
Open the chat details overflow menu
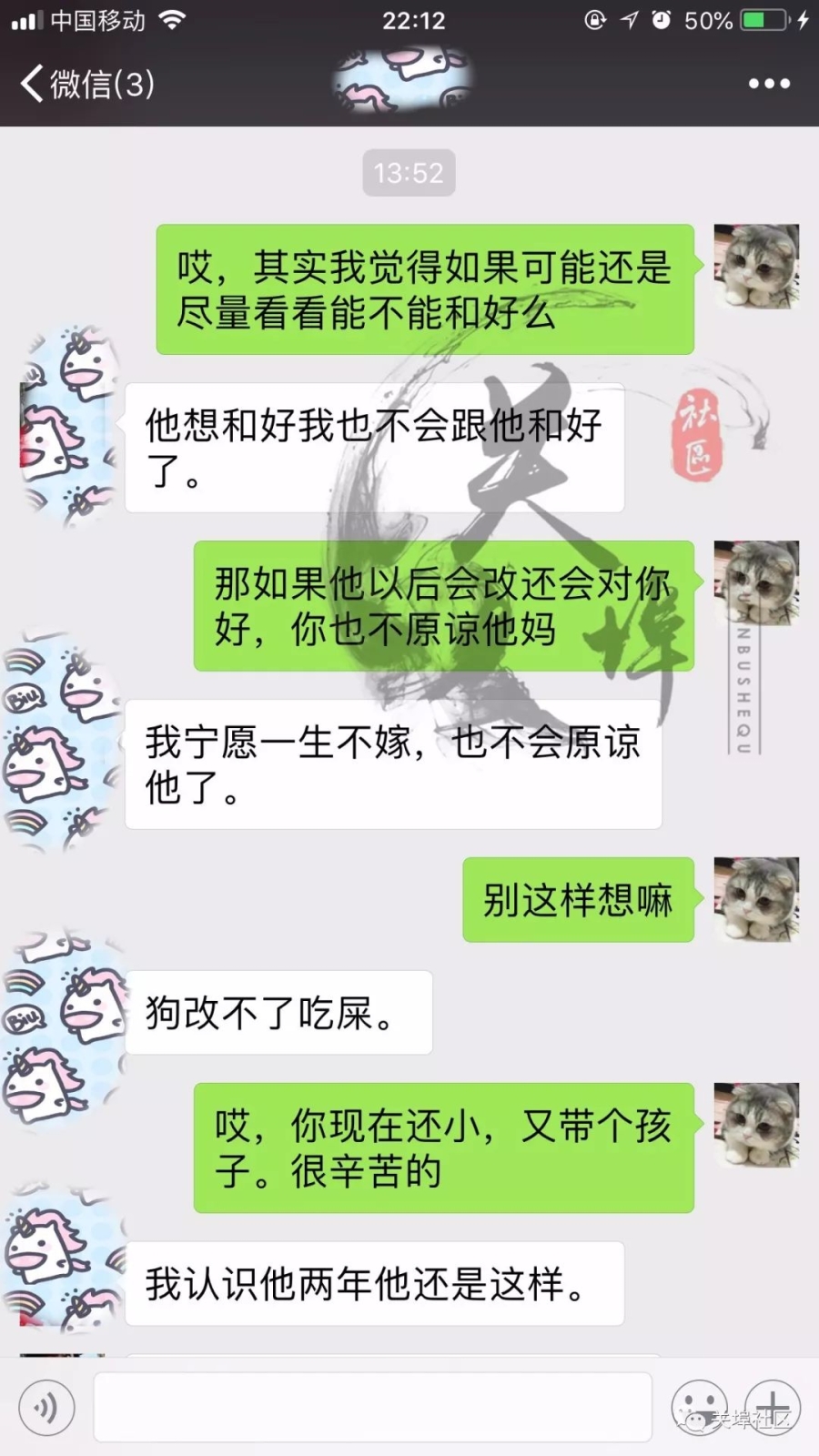point(769,84)
